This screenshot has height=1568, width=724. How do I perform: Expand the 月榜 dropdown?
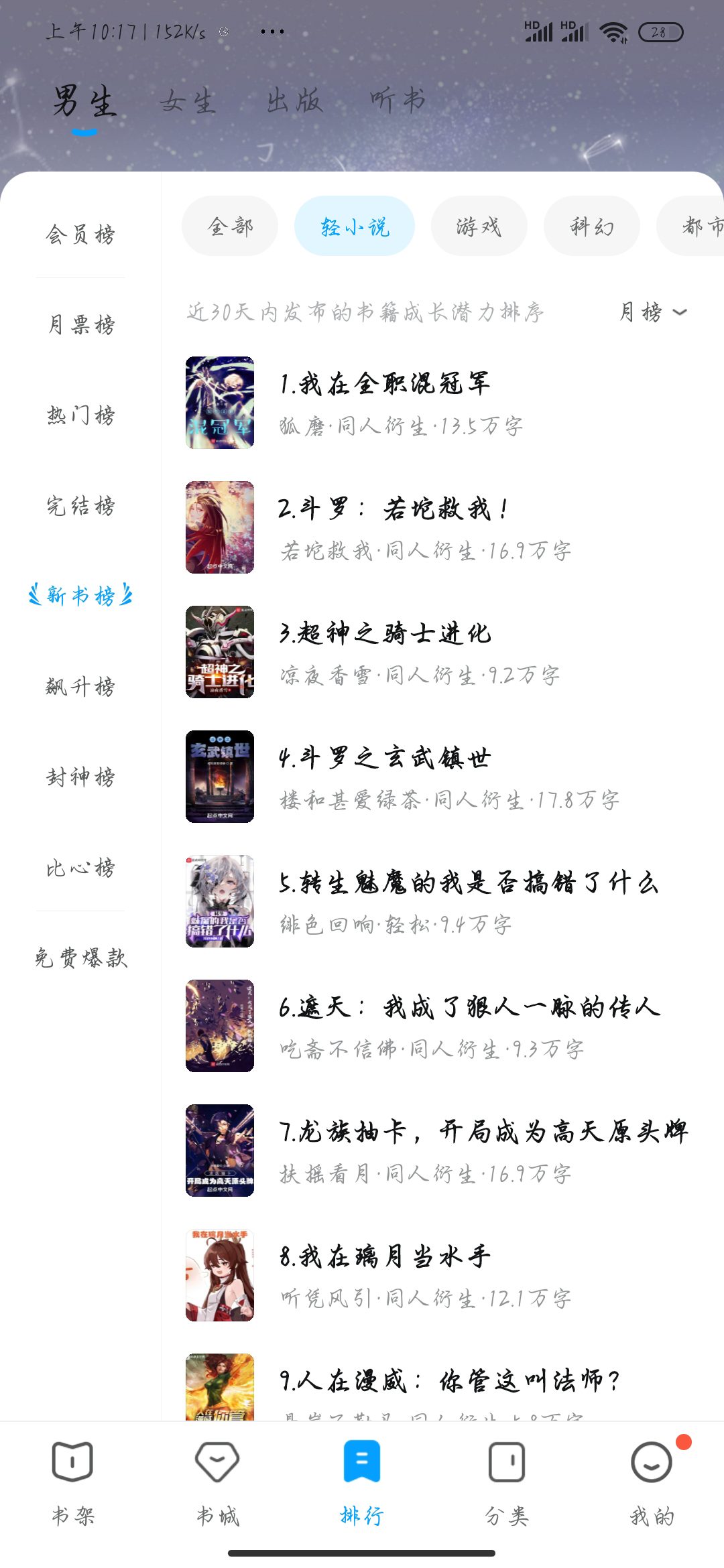[x=652, y=312]
